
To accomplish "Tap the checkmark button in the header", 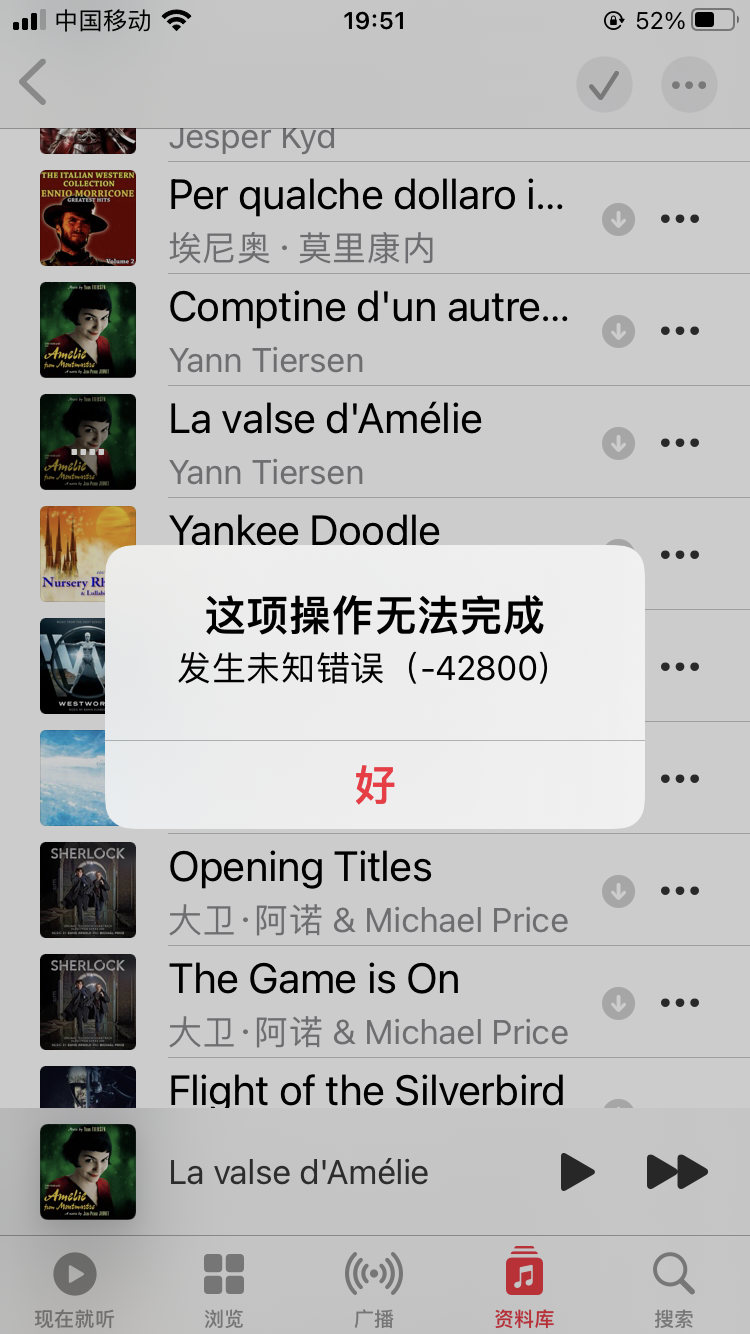I will 604,85.
